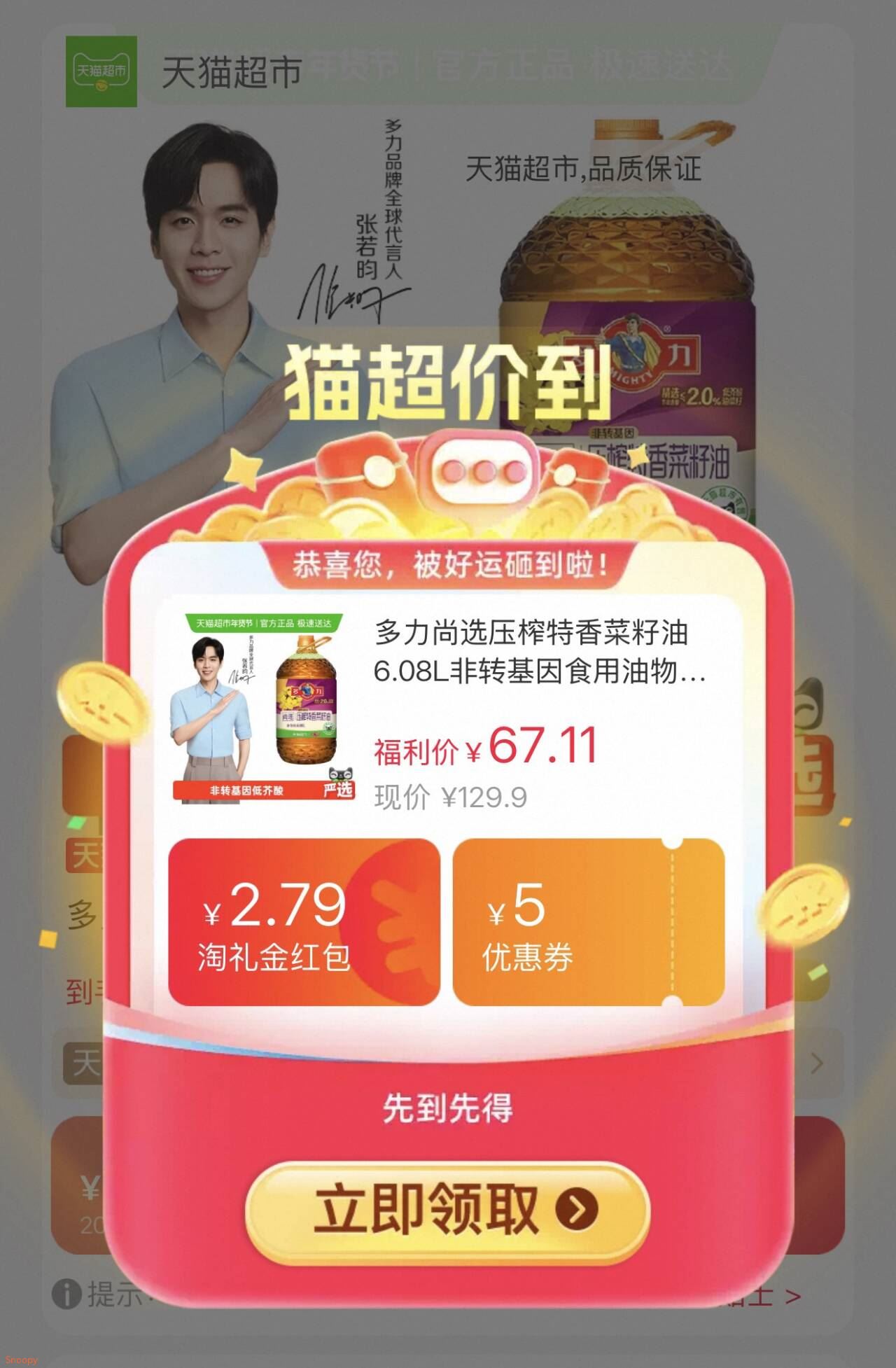Image resolution: width=896 pixels, height=1368 pixels.
Task: Select the ¥5 优惠券 coupon
Action: tap(588, 922)
